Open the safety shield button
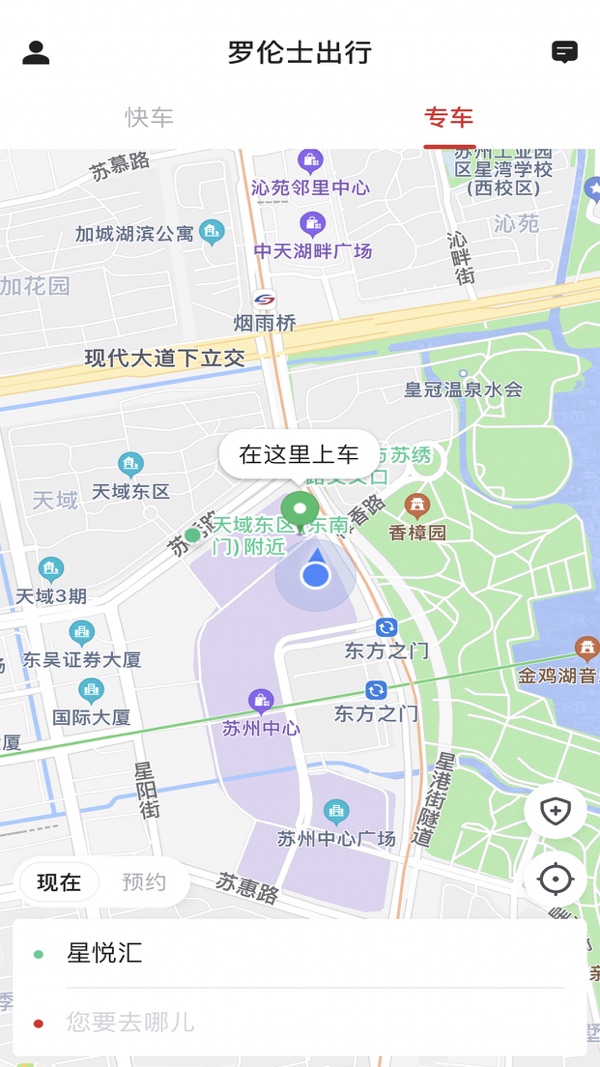The image size is (600, 1067). point(555,810)
